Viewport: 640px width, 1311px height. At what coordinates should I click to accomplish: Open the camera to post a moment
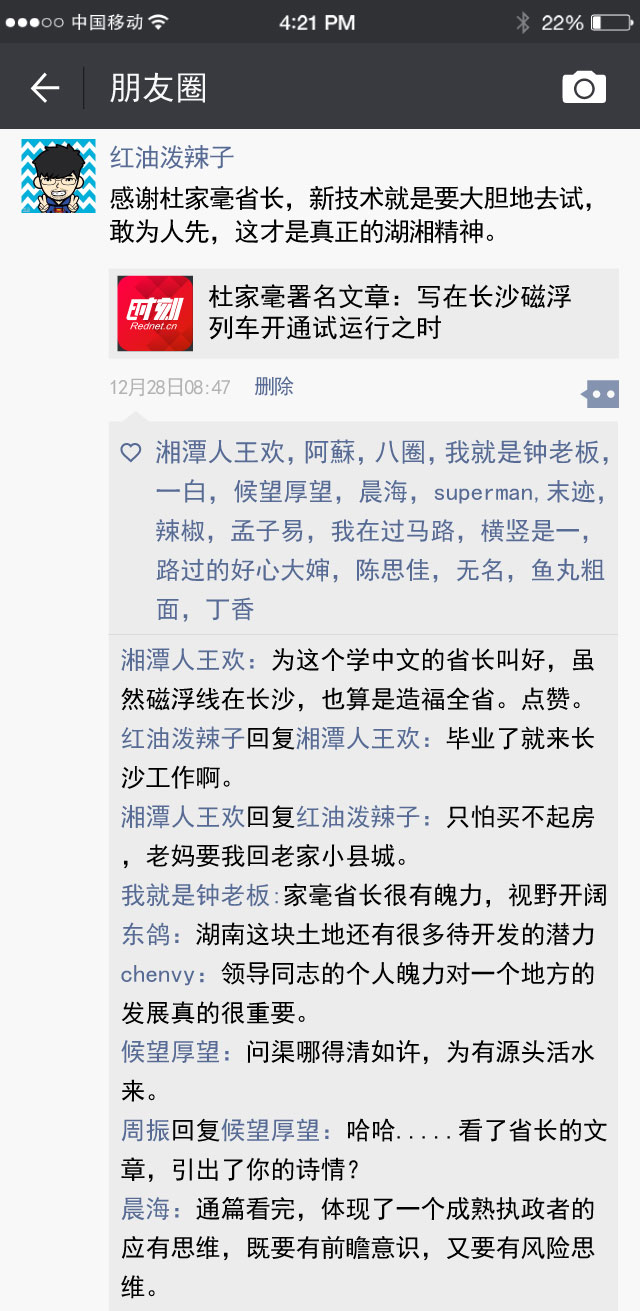[584, 88]
